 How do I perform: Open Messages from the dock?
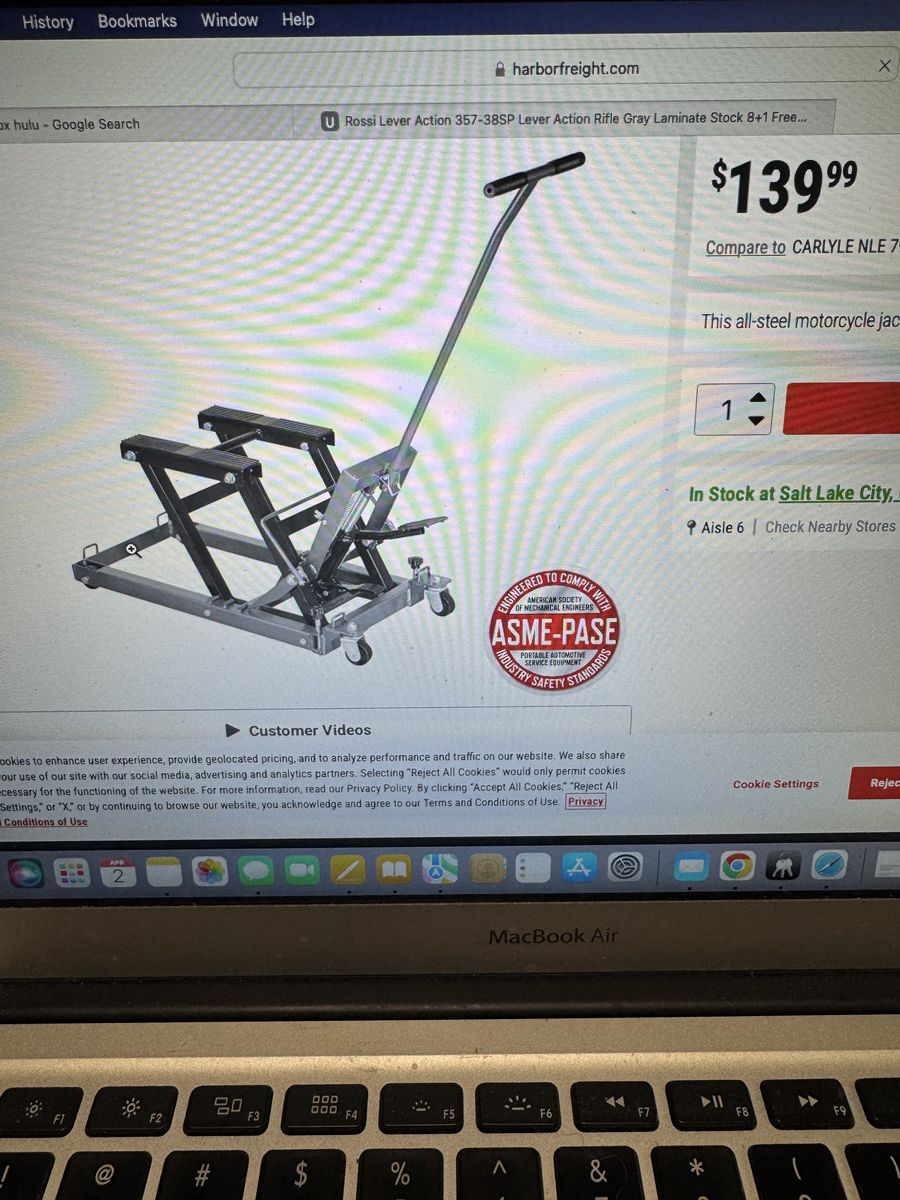click(256, 870)
